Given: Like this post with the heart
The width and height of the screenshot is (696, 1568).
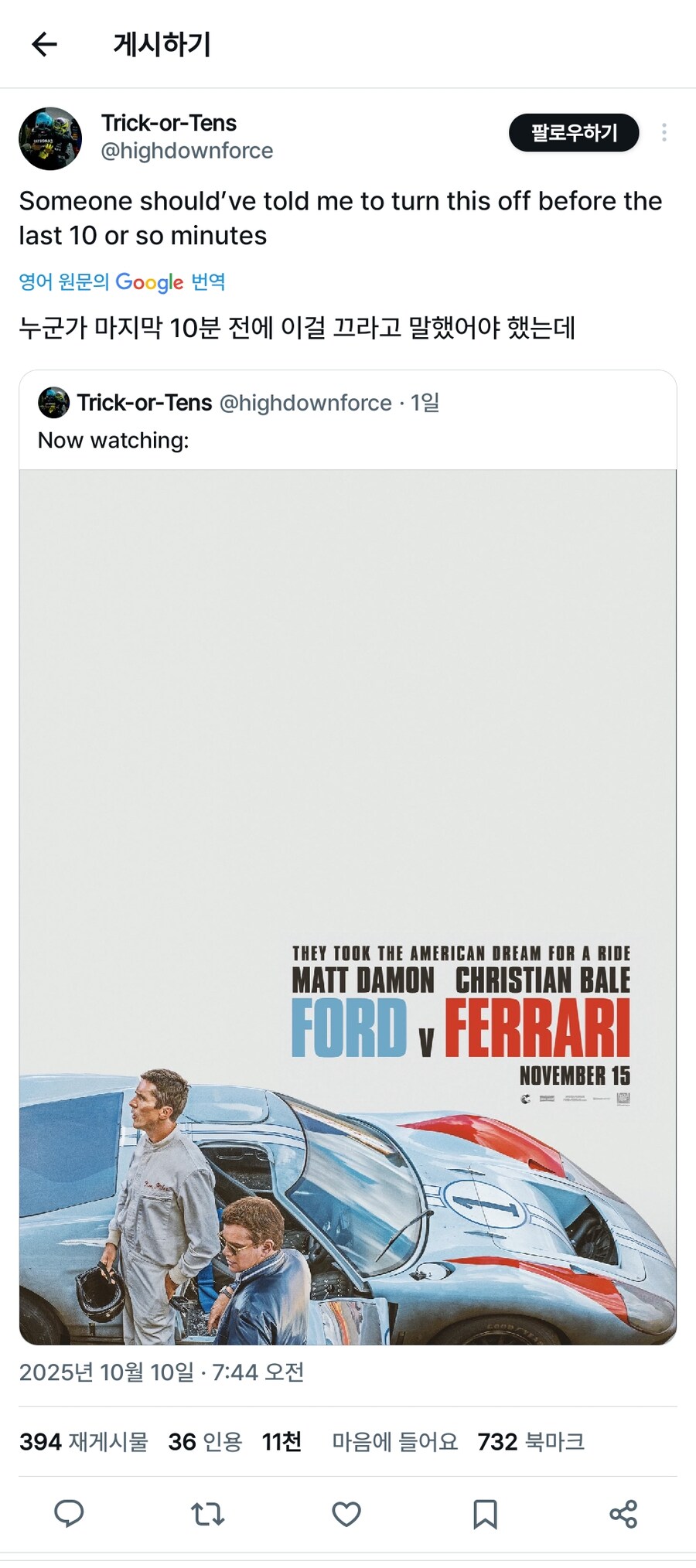Looking at the screenshot, I should (346, 1513).
